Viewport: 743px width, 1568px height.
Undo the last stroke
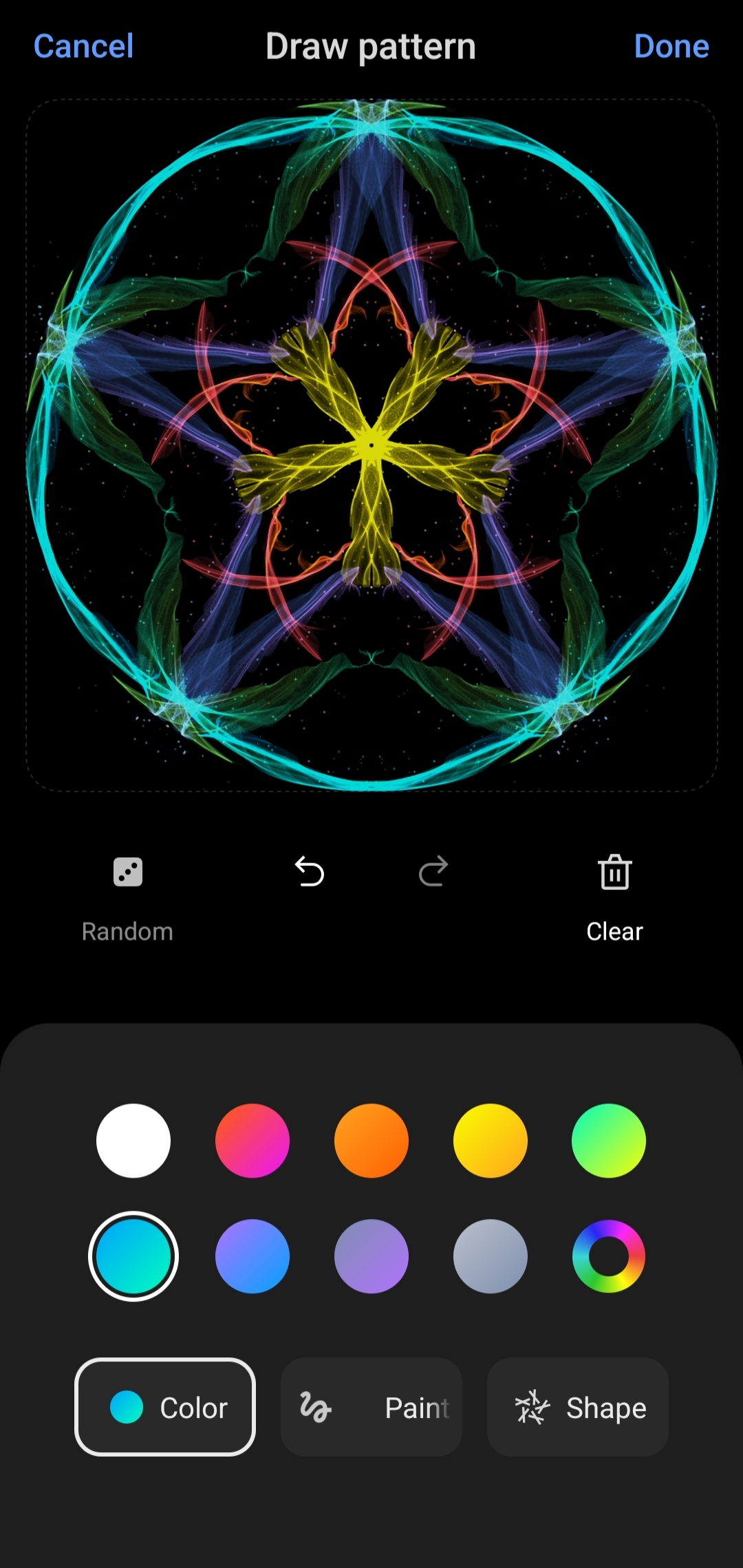310,872
